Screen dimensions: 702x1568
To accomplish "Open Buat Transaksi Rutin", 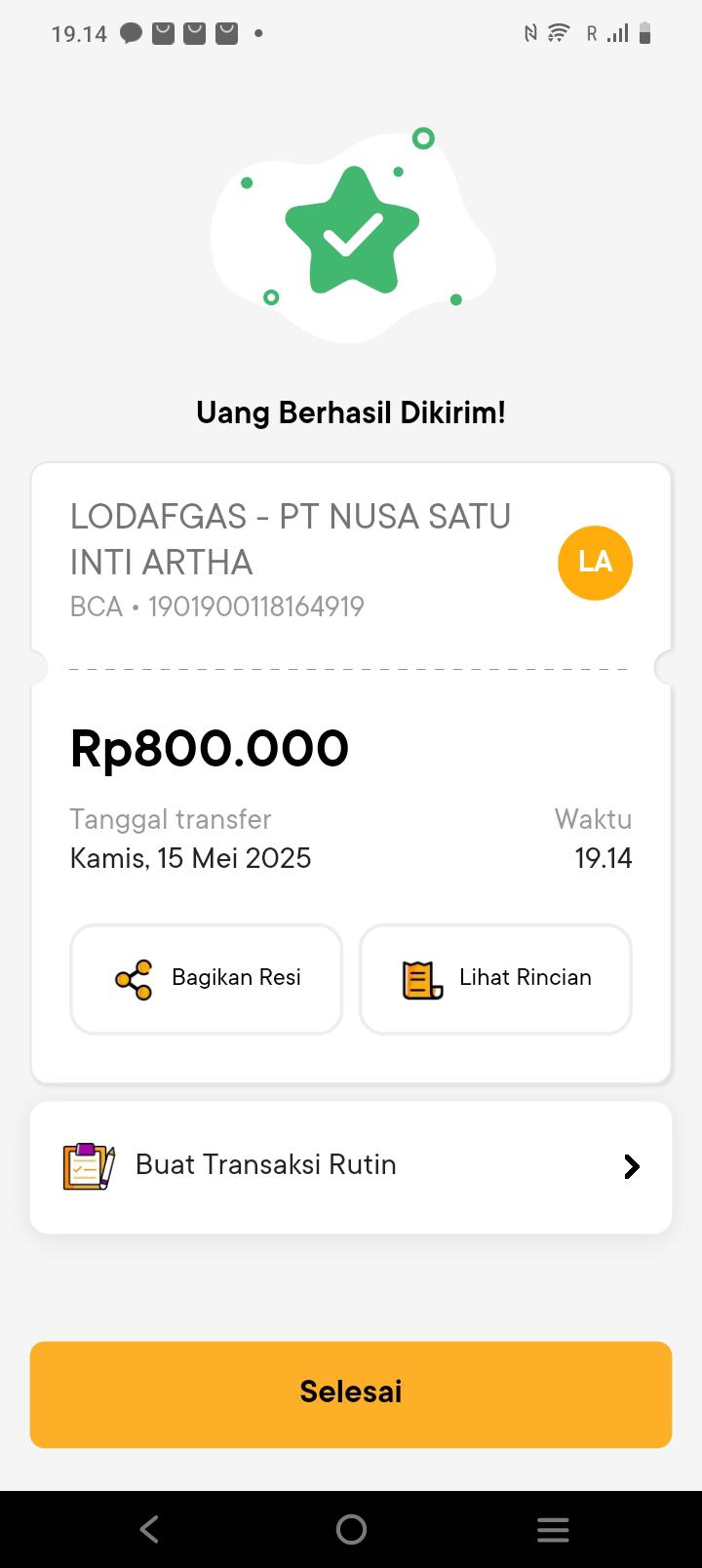I will [351, 1166].
